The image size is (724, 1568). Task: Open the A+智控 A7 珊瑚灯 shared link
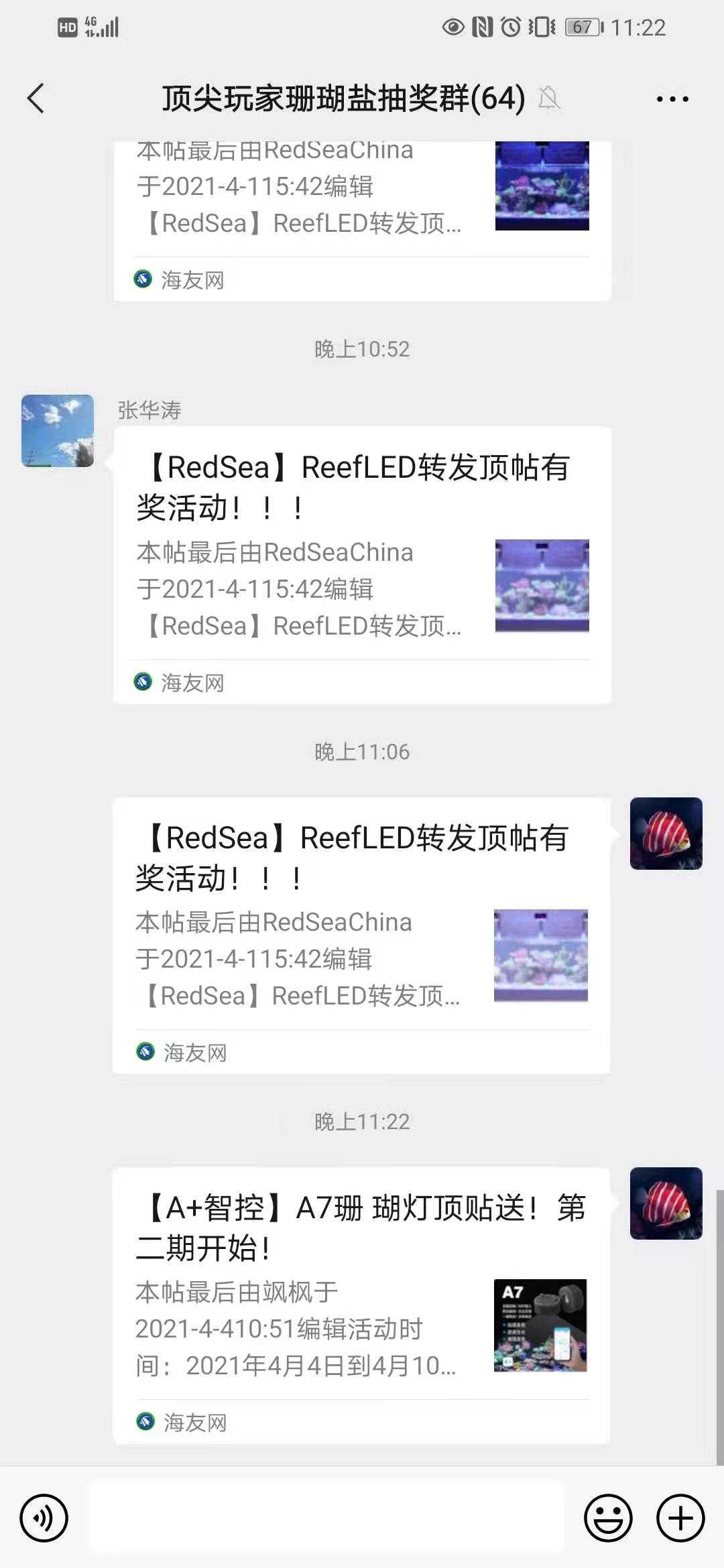click(x=362, y=1305)
